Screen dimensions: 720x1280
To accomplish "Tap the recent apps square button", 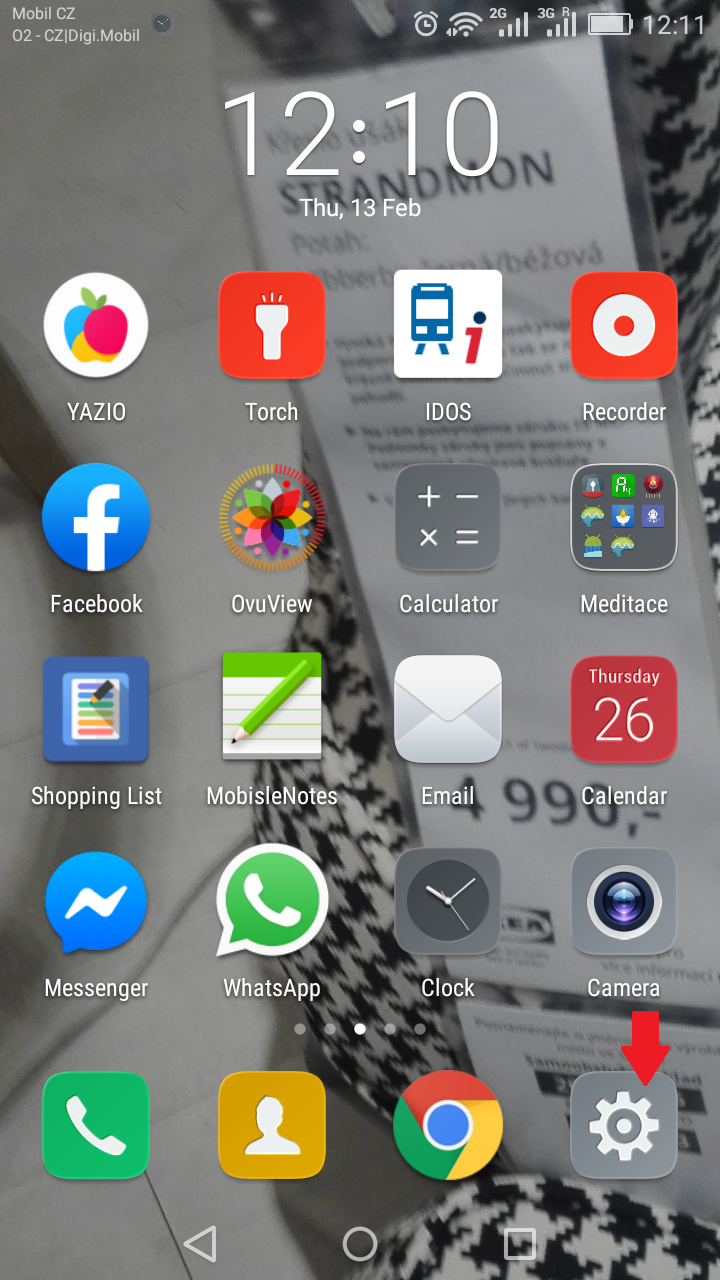I will [x=520, y=1244].
